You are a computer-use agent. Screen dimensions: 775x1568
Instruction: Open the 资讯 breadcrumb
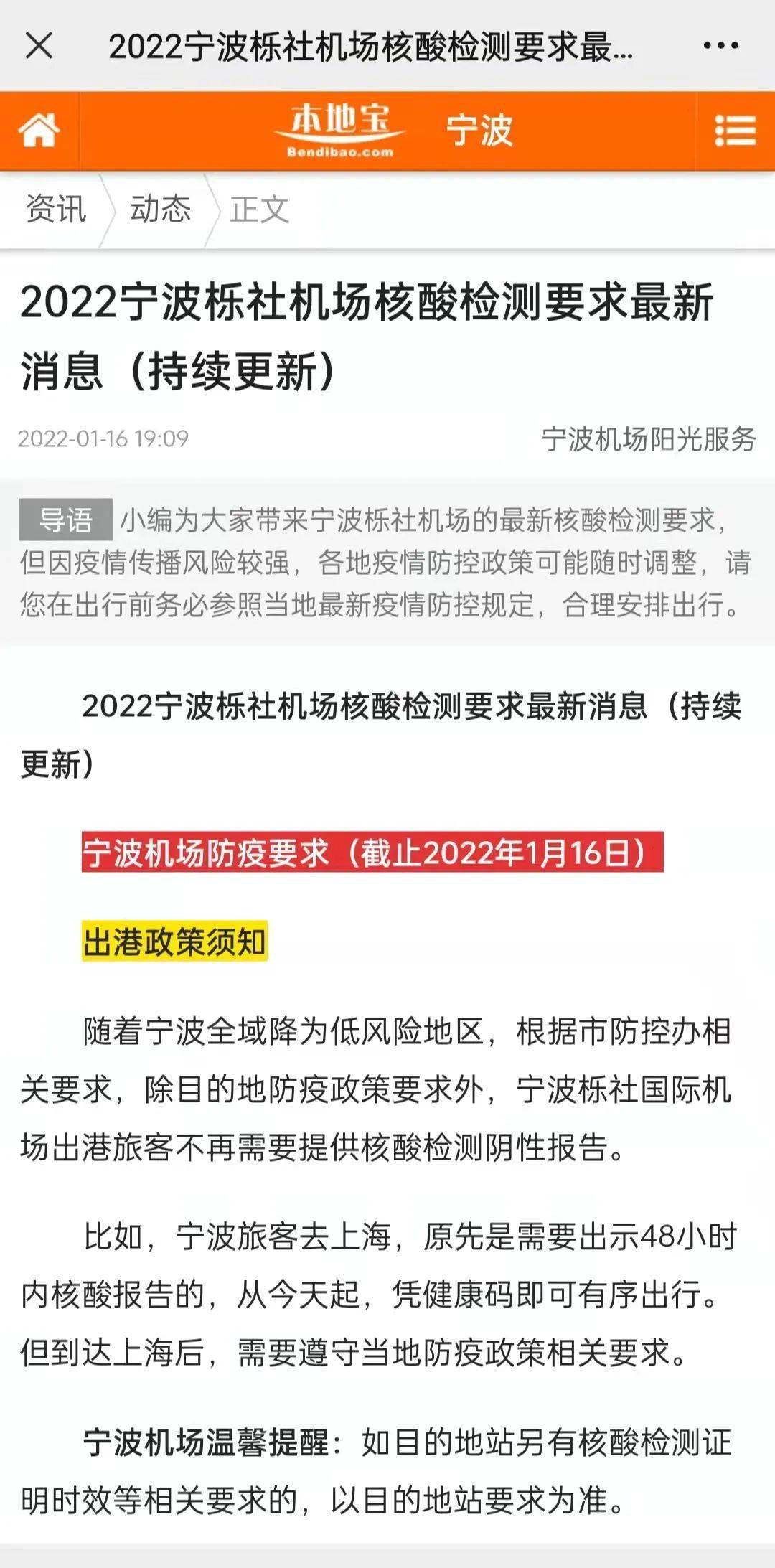click(56, 210)
